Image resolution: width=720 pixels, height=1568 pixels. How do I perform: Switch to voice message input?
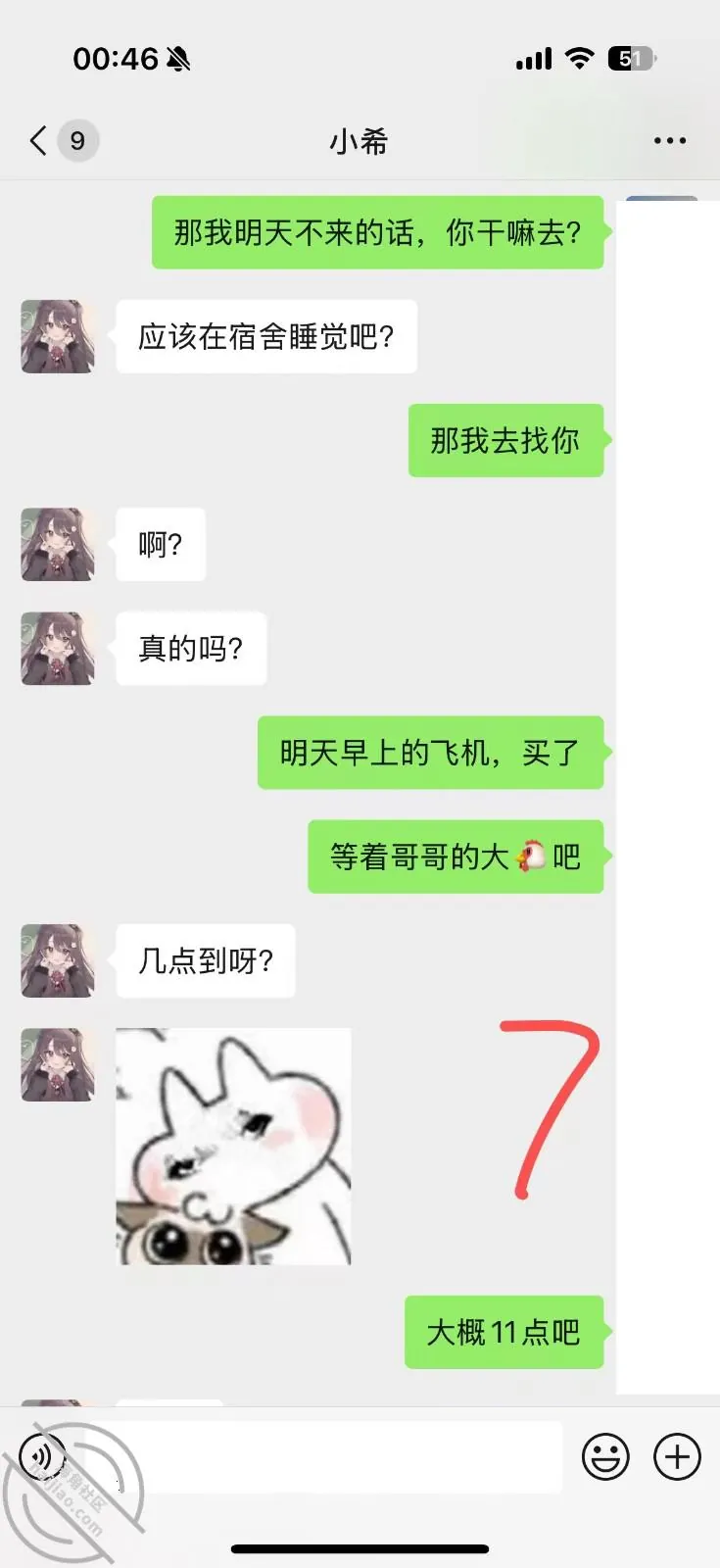click(42, 1455)
